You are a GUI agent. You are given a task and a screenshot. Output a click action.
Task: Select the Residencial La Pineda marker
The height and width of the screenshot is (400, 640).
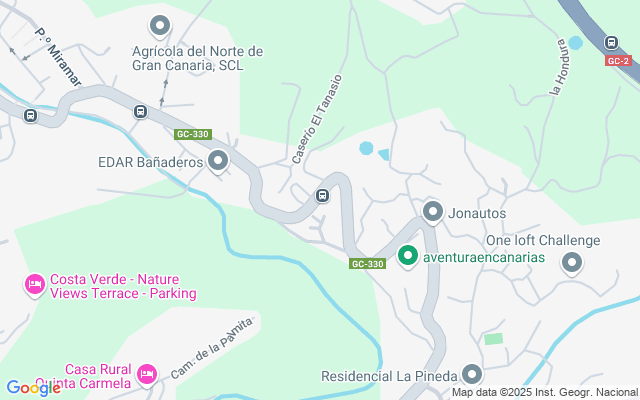(x=472, y=374)
